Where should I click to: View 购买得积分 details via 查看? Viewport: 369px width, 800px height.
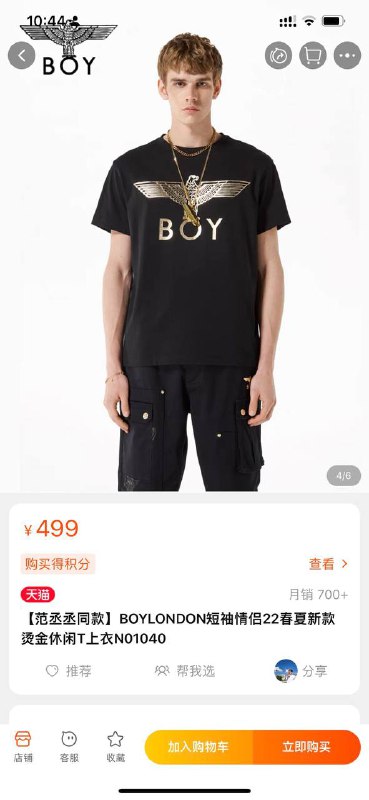tap(328, 564)
